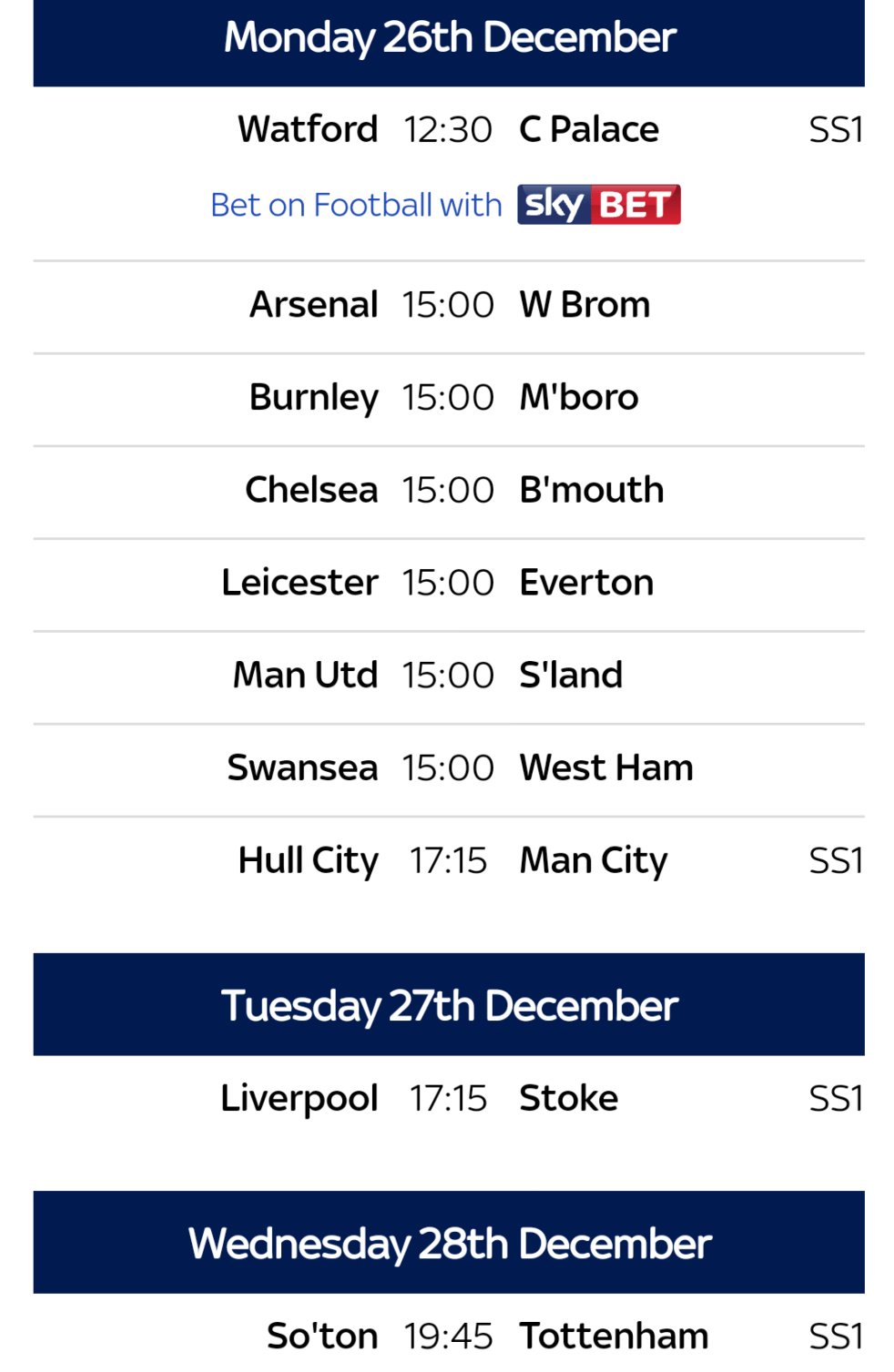Open the Watford vs C Palace fixture
Screen dimensions: 894x1372
(x=448, y=129)
